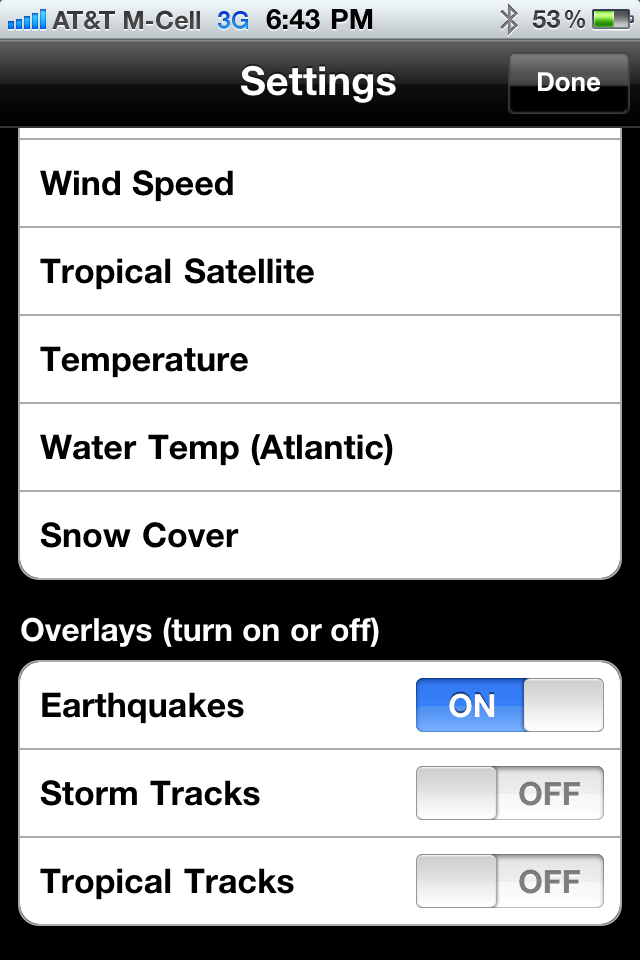The height and width of the screenshot is (960, 640).
Task: Select the Wind Speed layer
Action: coord(320,184)
